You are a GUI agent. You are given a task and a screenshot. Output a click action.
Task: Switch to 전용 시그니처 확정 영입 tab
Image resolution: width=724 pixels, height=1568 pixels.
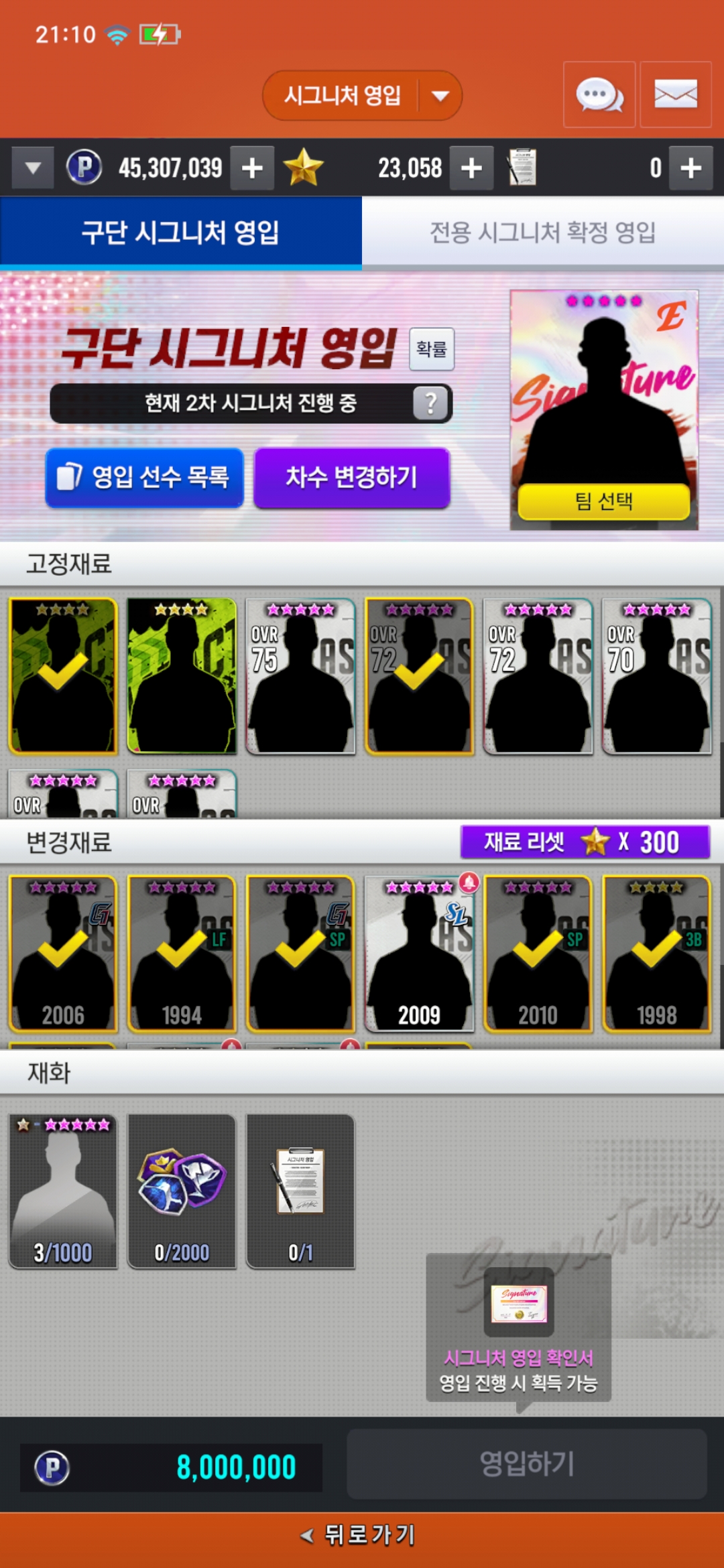pyautogui.click(x=542, y=233)
